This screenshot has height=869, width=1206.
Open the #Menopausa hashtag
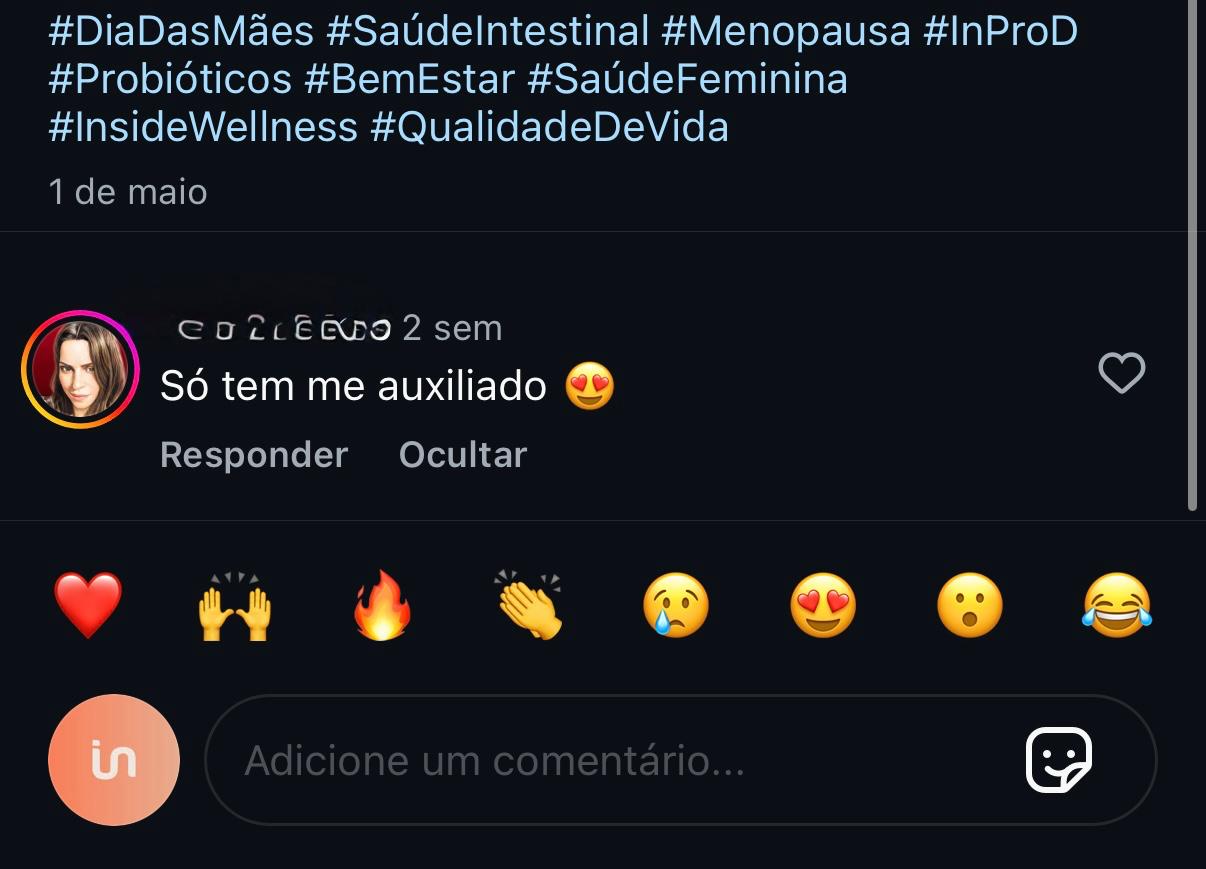[x=785, y=31]
